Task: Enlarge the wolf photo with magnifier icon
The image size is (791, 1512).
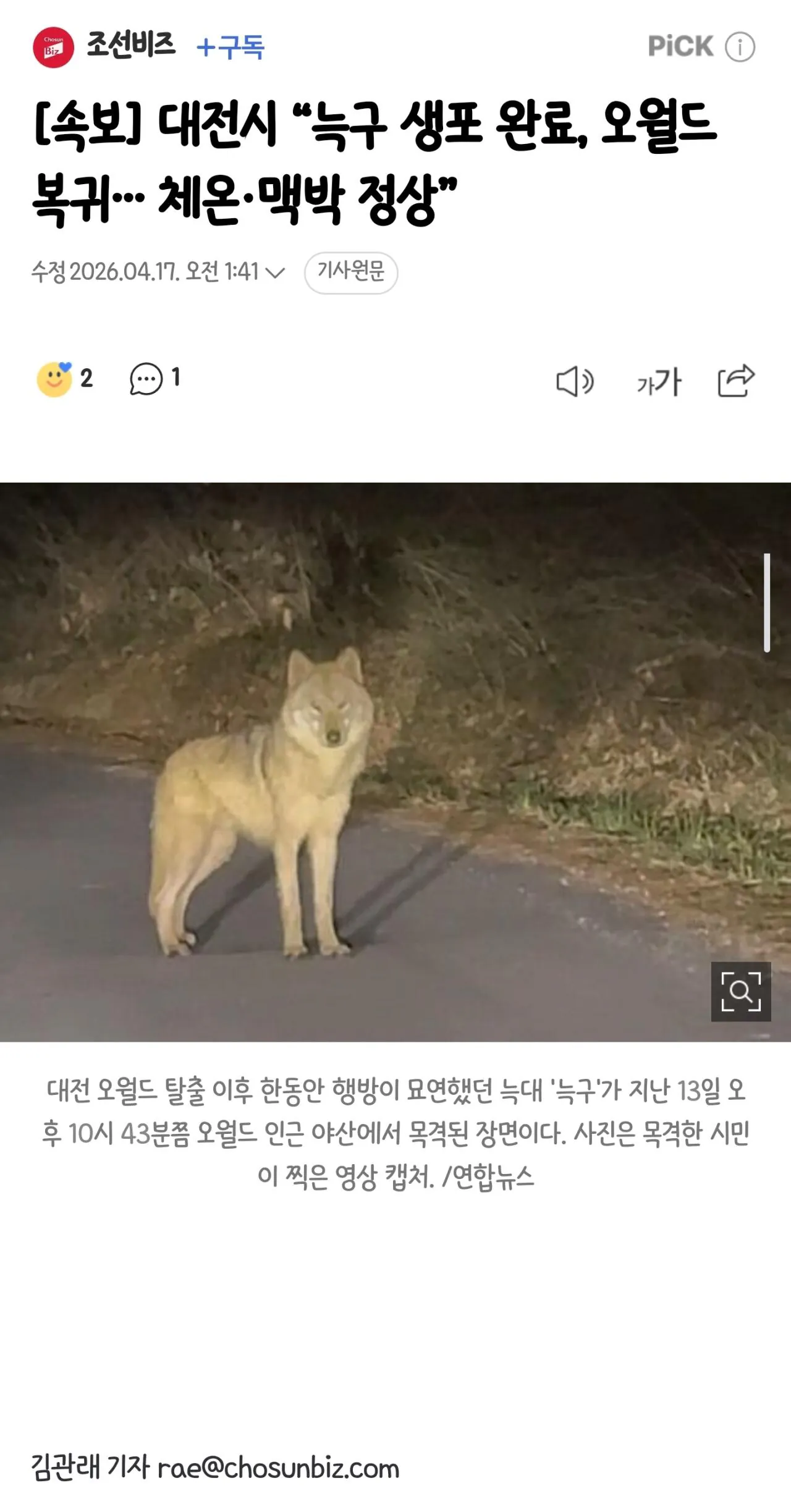Action: tap(740, 991)
